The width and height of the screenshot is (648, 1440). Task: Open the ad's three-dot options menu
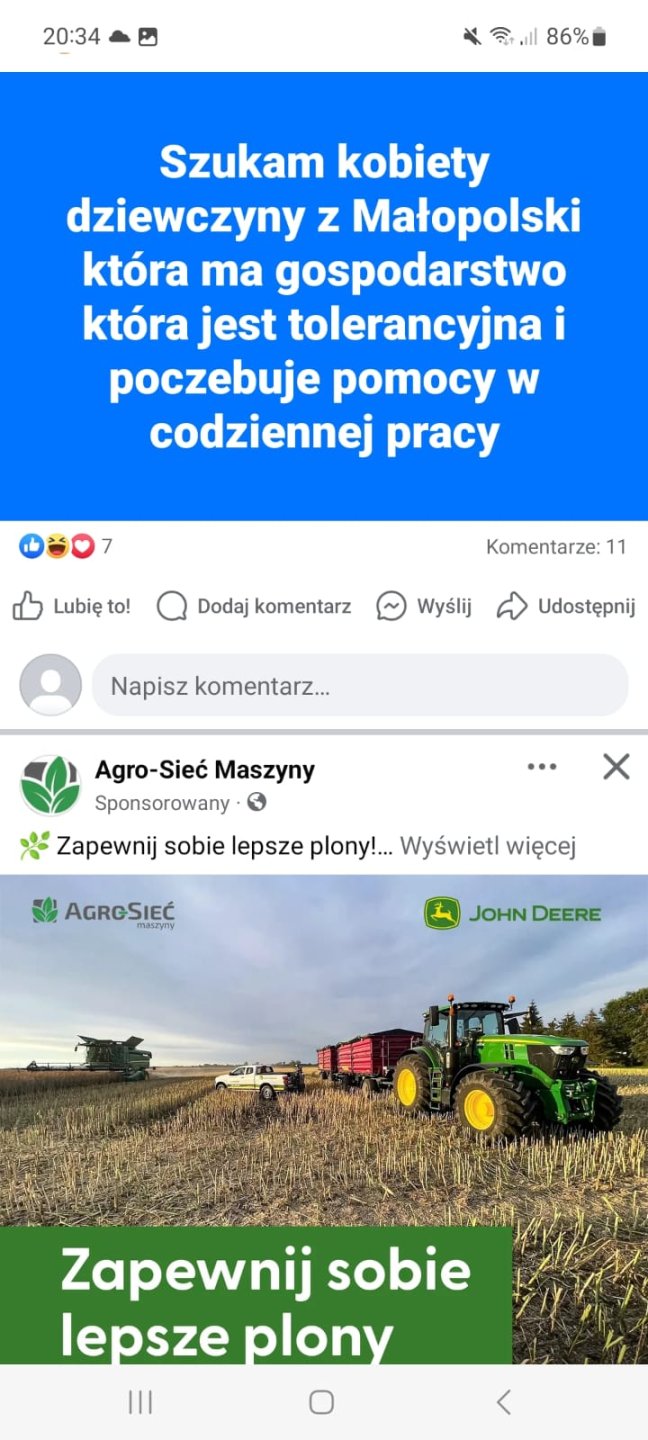(x=541, y=767)
